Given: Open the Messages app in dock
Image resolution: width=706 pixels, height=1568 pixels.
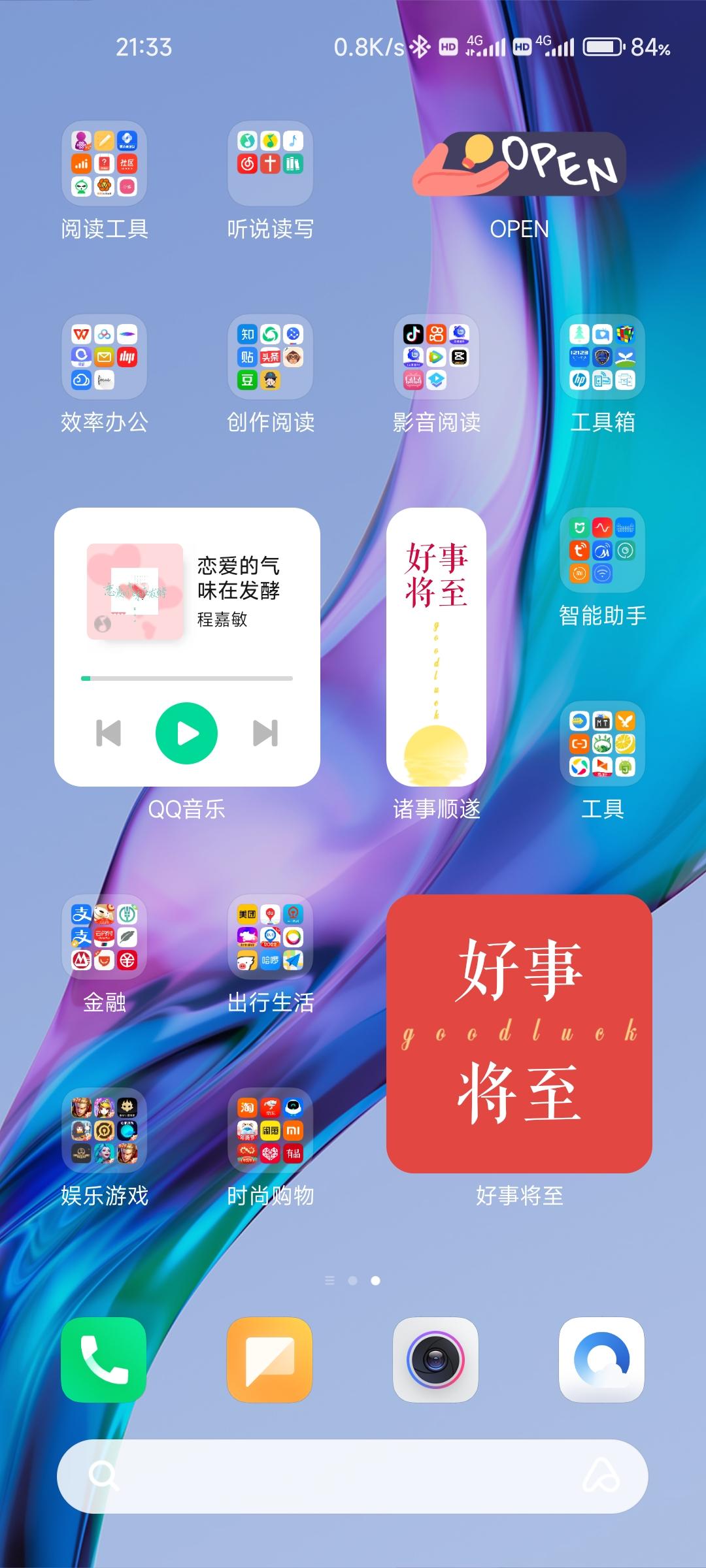Looking at the screenshot, I should click(x=270, y=1360).
